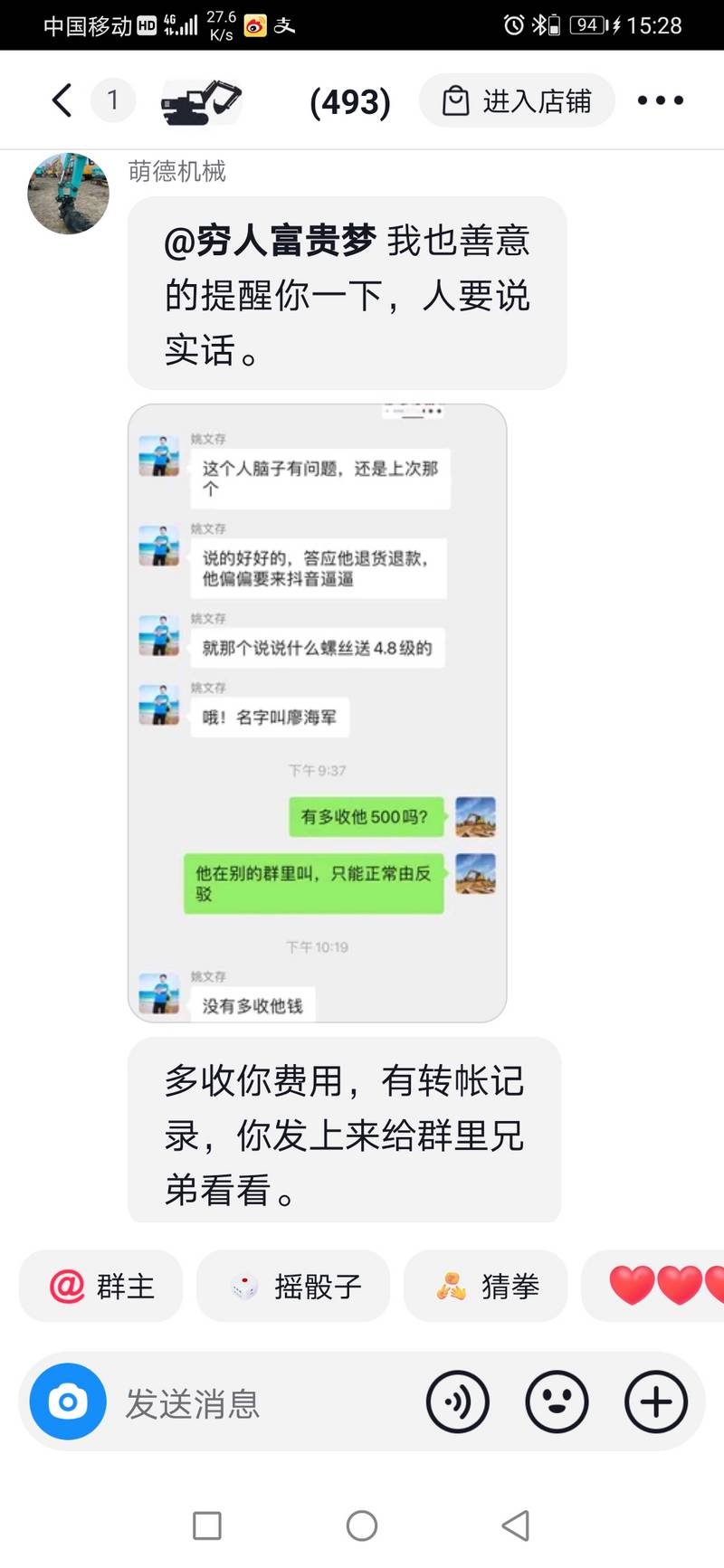Go back using the top-left arrow
The height and width of the screenshot is (1568, 724).
coord(62,100)
